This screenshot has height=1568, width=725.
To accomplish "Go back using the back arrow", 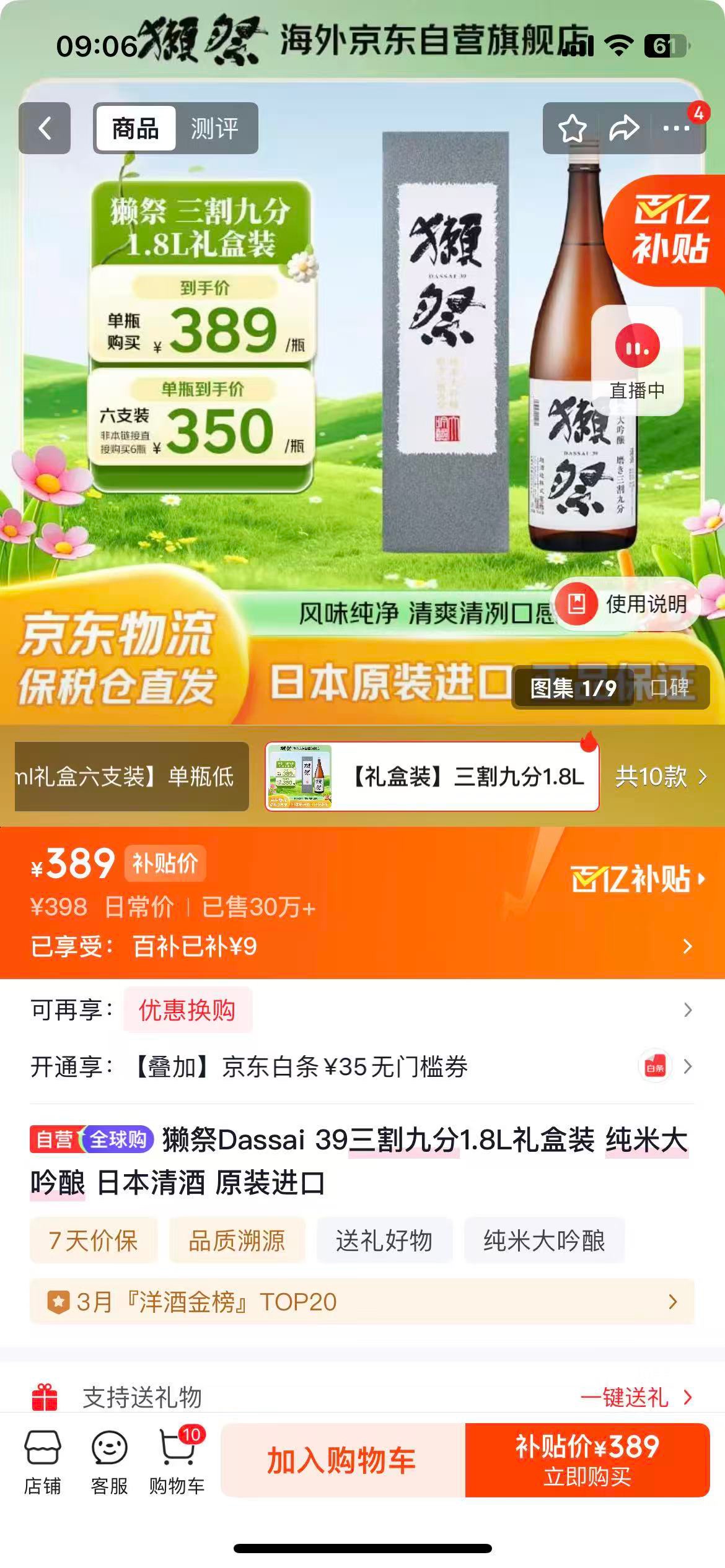I will (45, 129).
